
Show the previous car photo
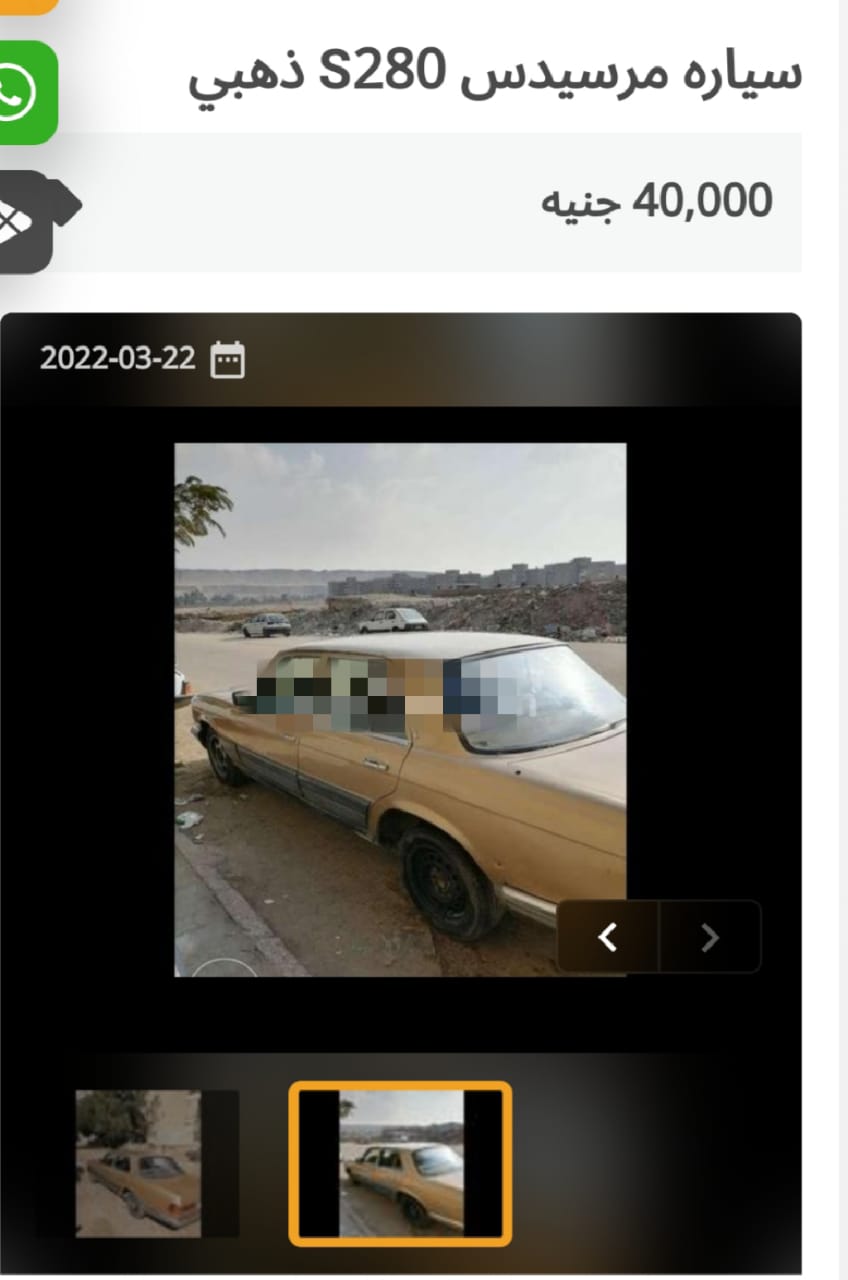click(608, 937)
